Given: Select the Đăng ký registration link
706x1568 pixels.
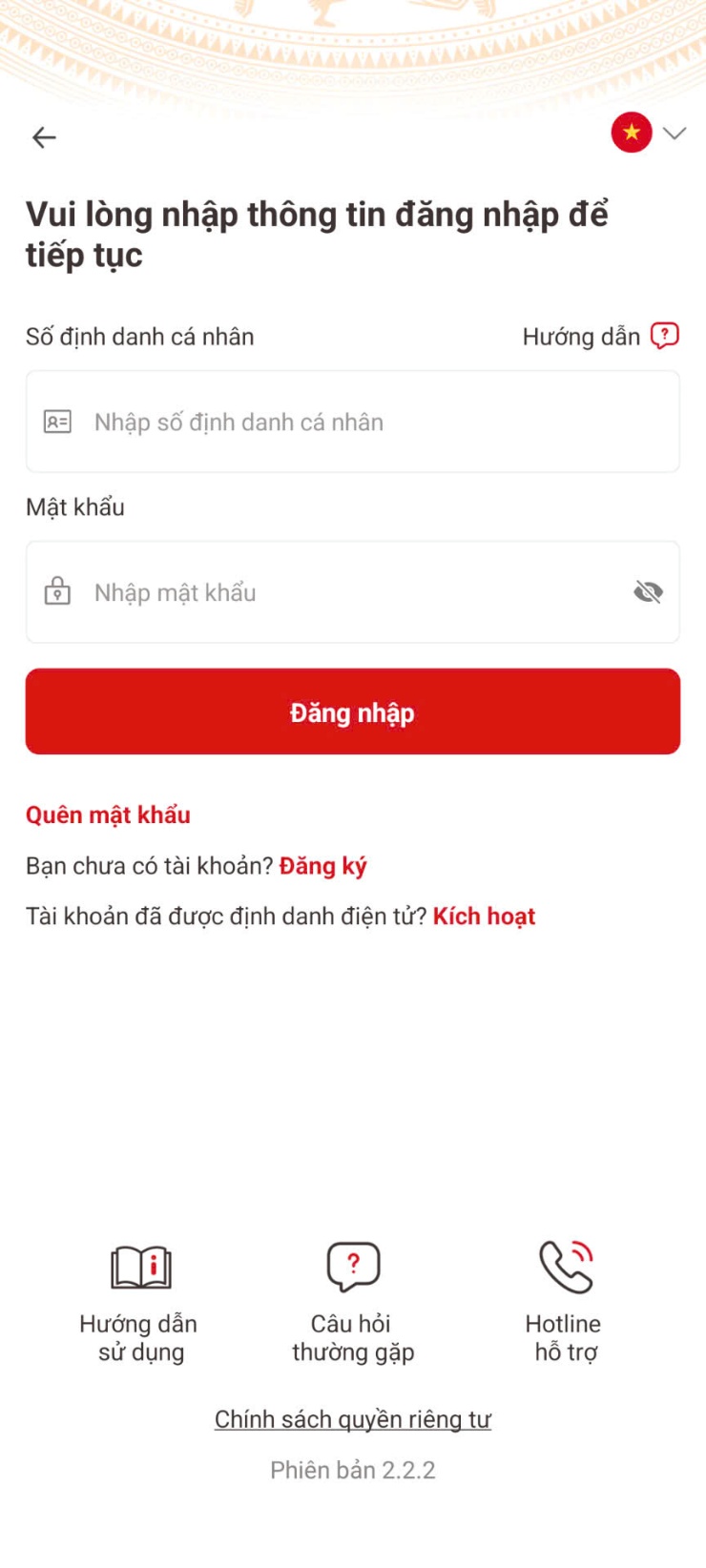Looking at the screenshot, I should (322, 866).
